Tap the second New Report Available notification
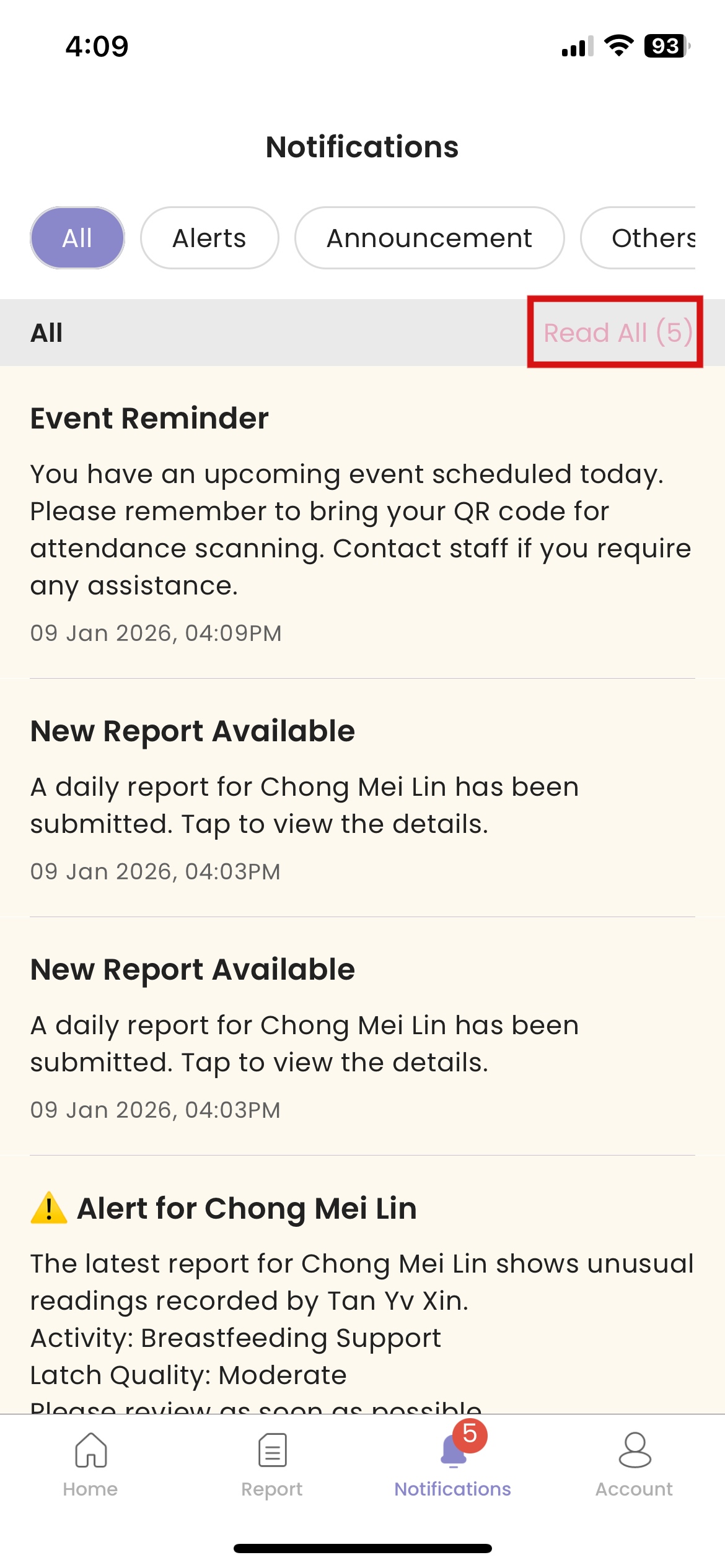Screen dimensions: 725x1568 [x=362, y=1040]
